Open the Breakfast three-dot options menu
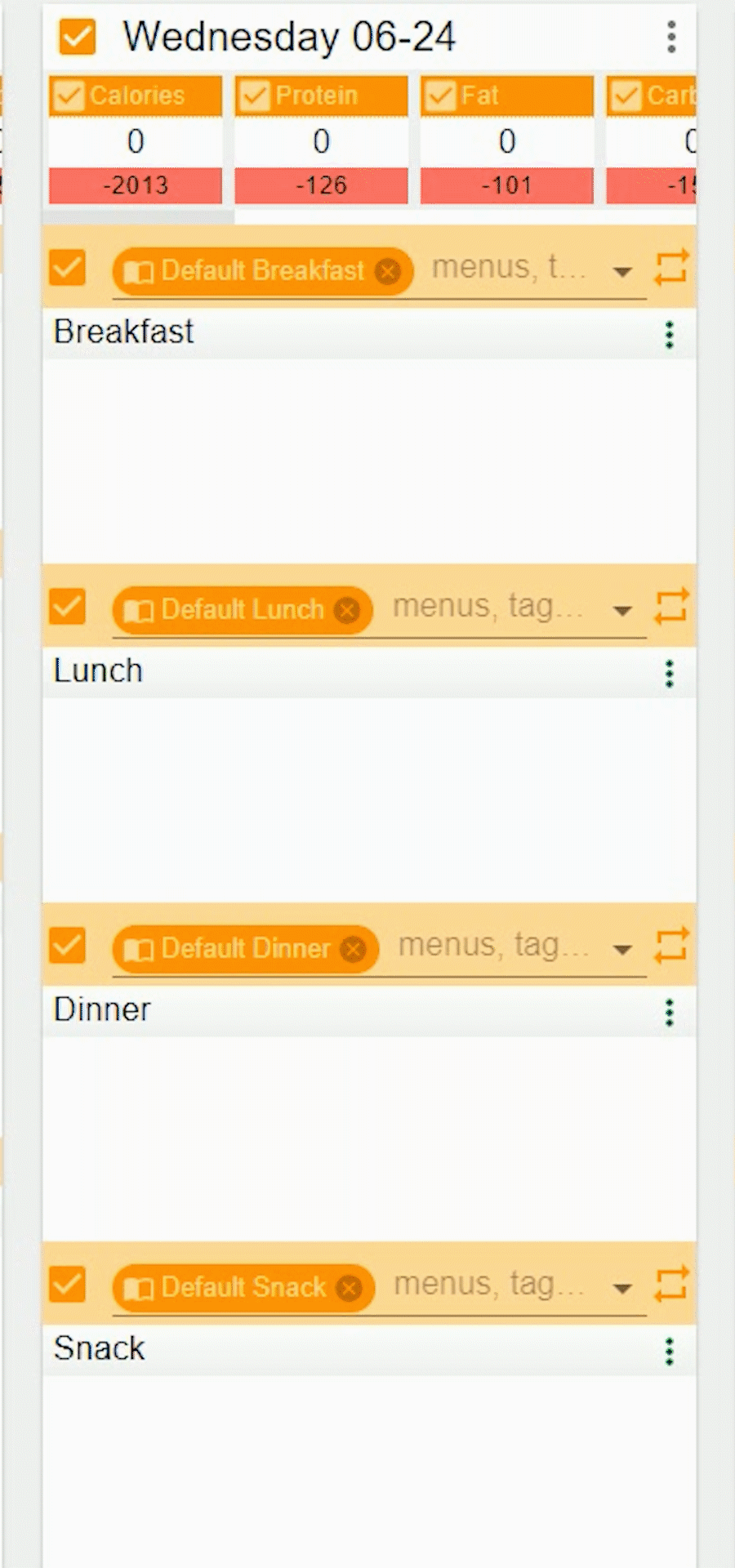 coord(670,335)
